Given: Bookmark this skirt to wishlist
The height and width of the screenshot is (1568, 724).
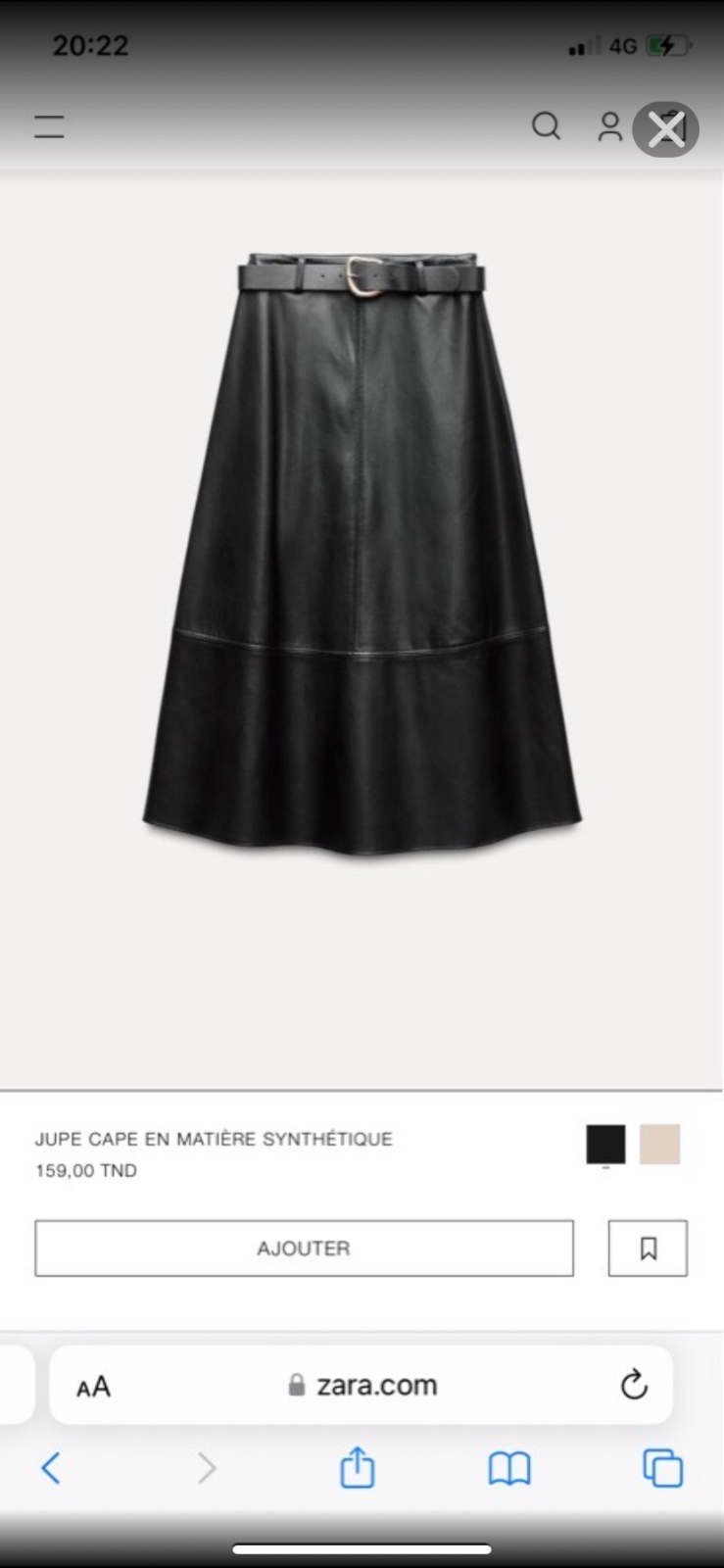Looking at the screenshot, I should (x=648, y=1249).
